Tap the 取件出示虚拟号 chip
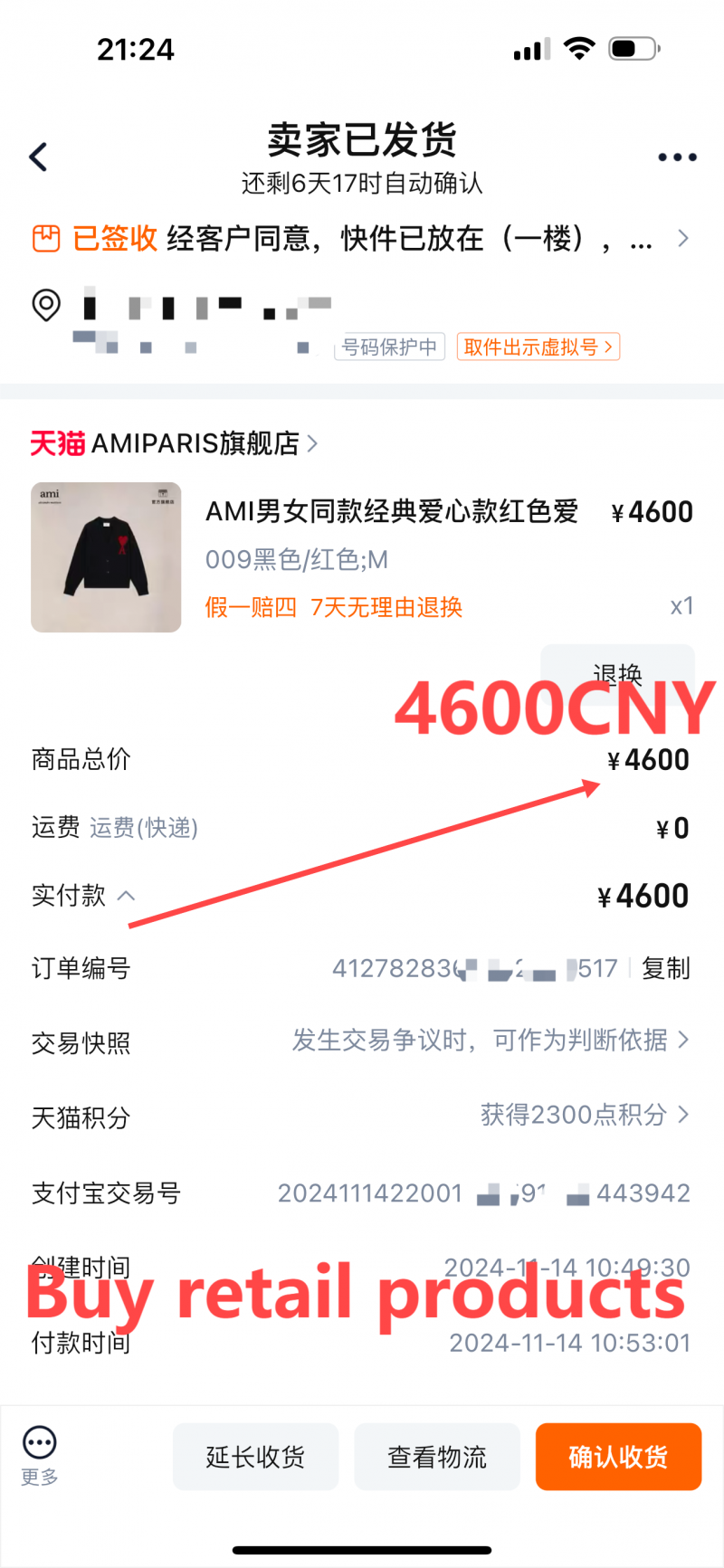724x1568 pixels. click(538, 347)
